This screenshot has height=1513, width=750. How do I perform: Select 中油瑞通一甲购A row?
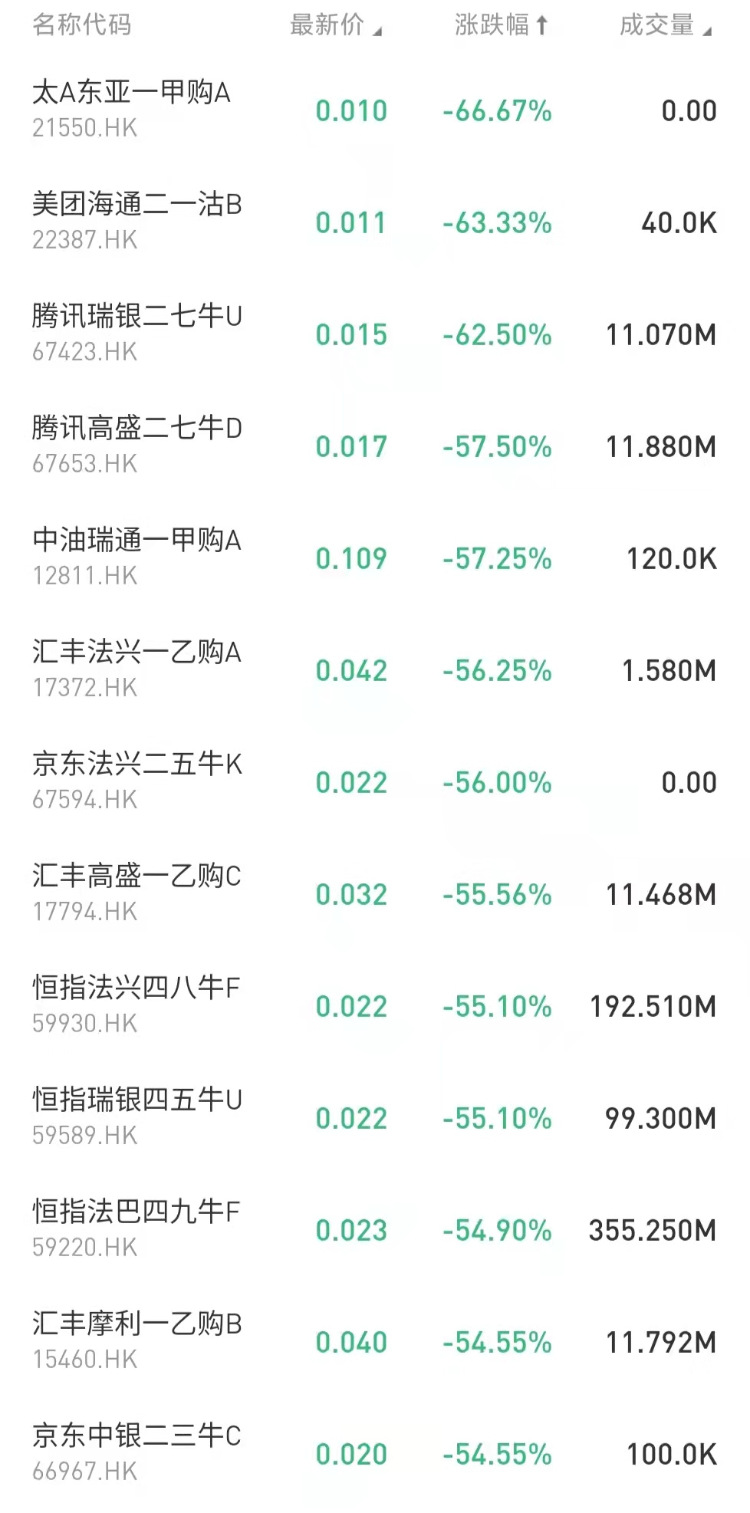(375, 558)
